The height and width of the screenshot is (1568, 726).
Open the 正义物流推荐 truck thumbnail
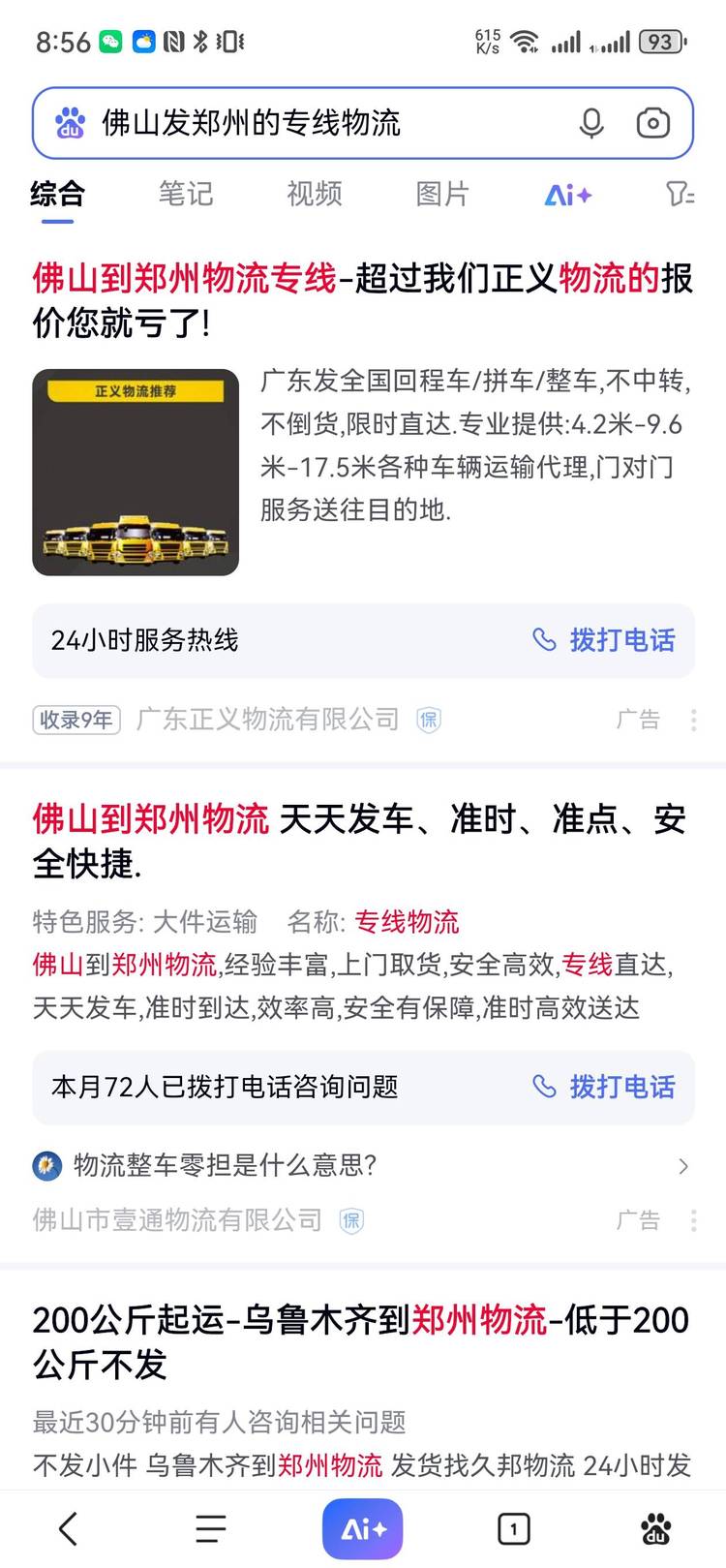point(136,473)
